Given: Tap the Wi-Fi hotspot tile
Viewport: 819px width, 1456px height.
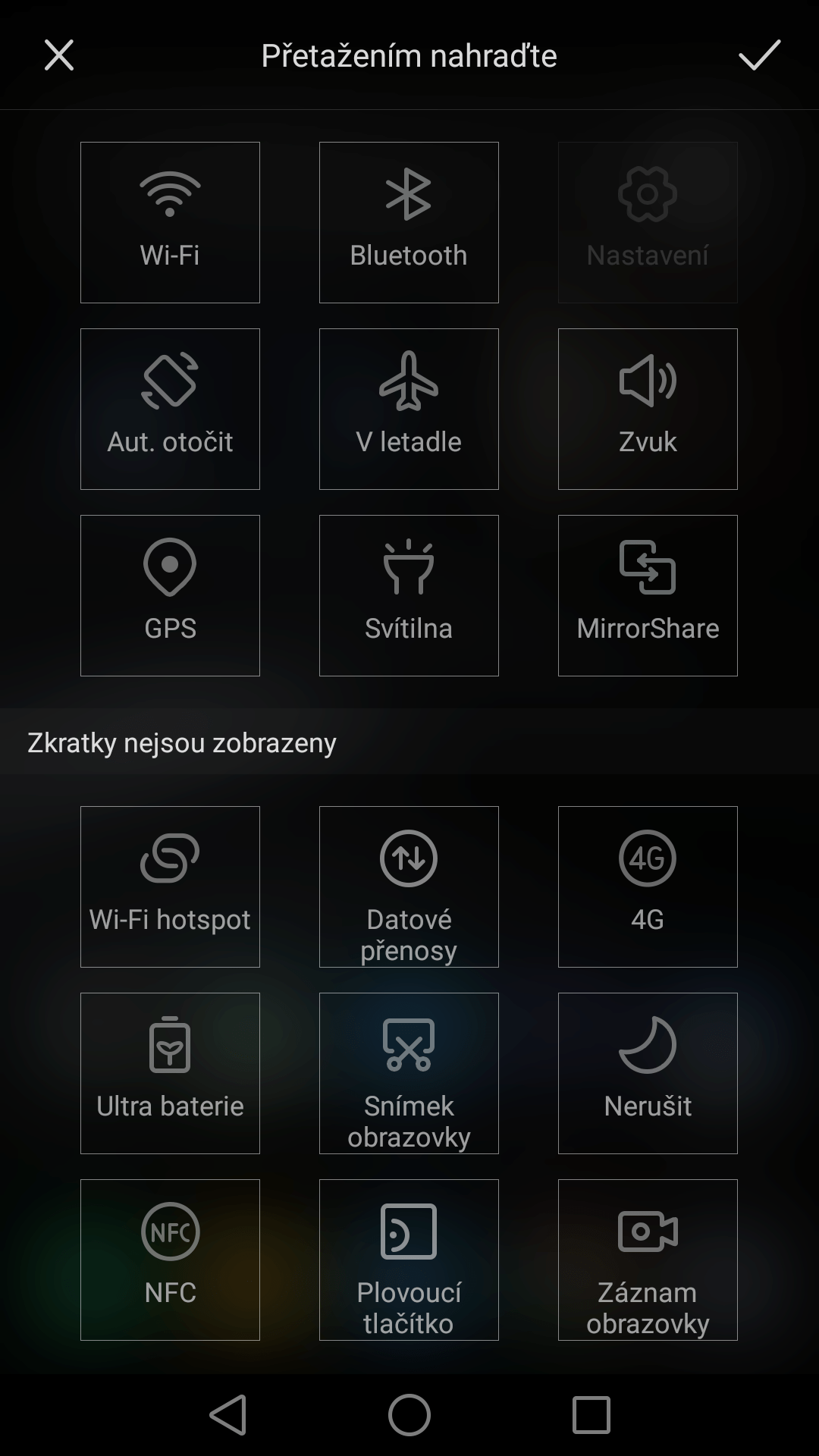Looking at the screenshot, I should tap(170, 886).
